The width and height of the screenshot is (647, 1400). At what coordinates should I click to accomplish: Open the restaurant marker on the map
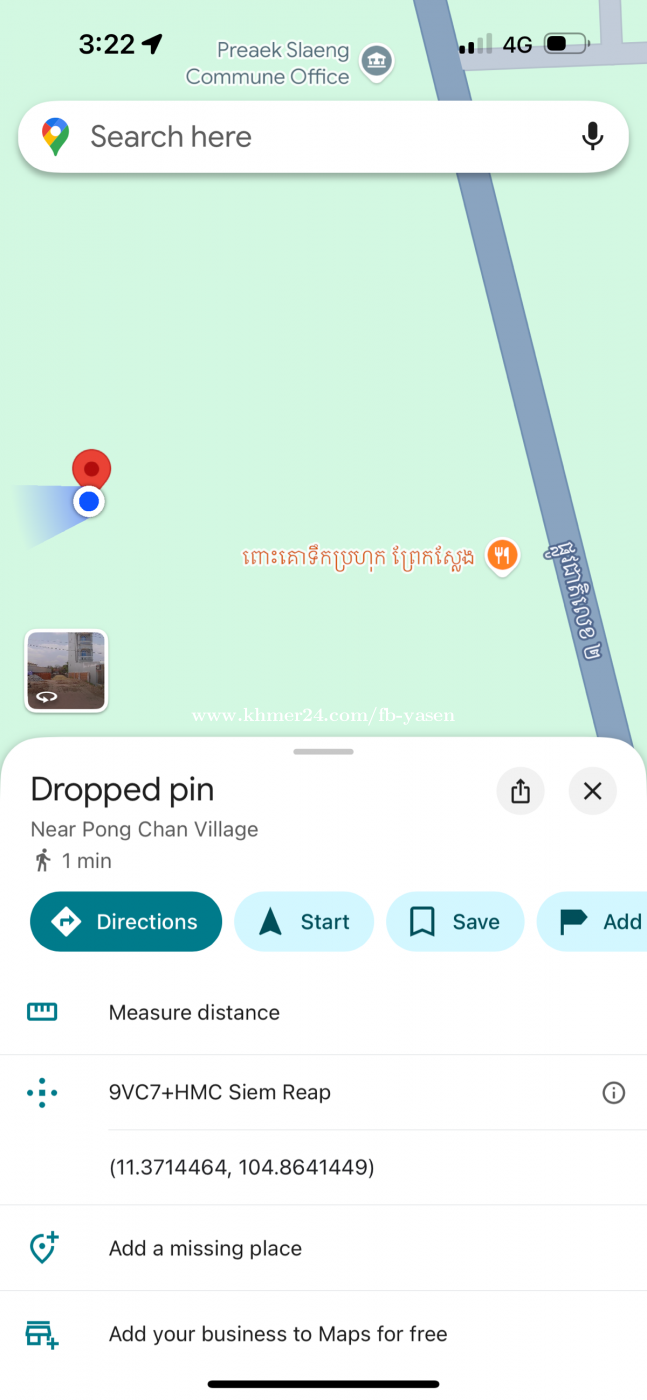click(x=502, y=554)
